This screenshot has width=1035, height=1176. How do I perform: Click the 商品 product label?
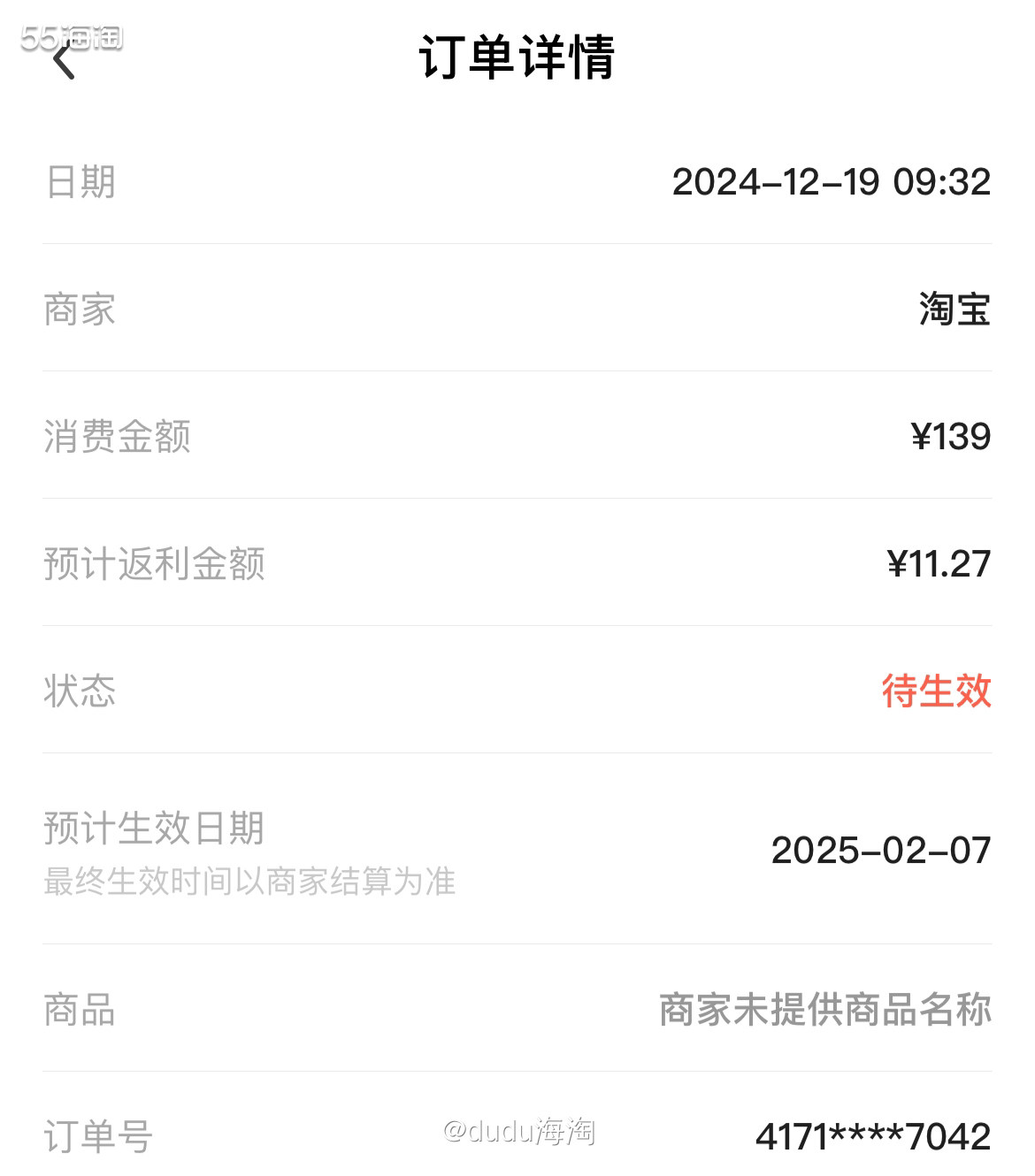[x=78, y=1011]
